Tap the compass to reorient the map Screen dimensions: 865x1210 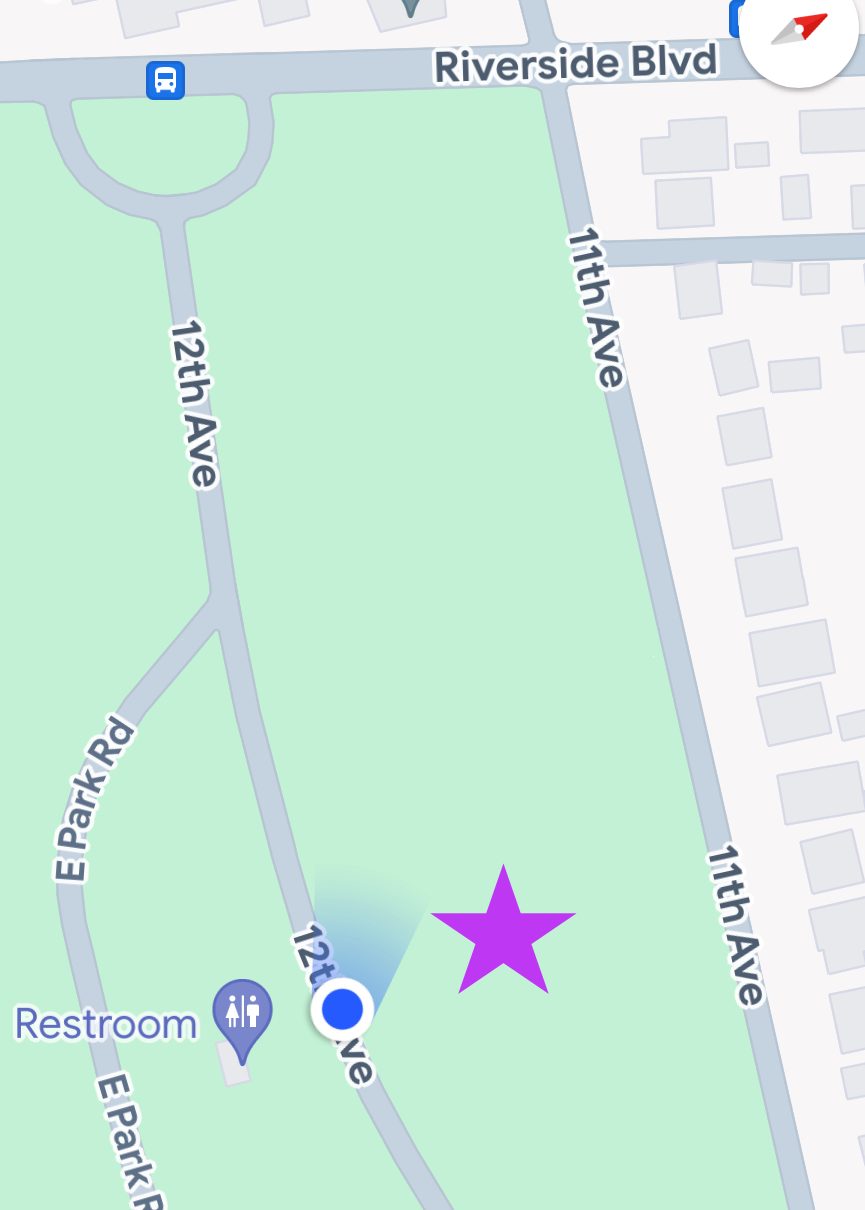(798, 32)
